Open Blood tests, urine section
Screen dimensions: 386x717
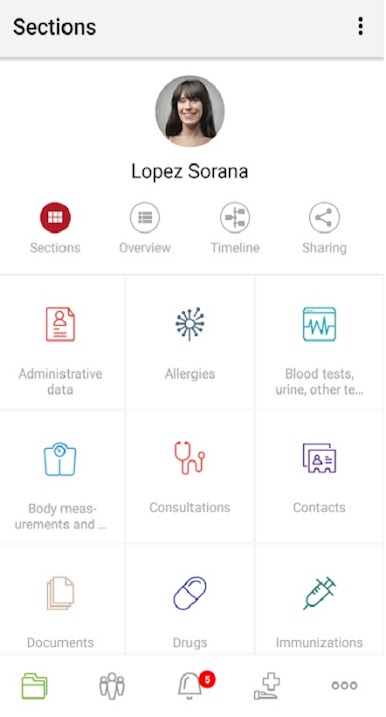[x=319, y=342]
